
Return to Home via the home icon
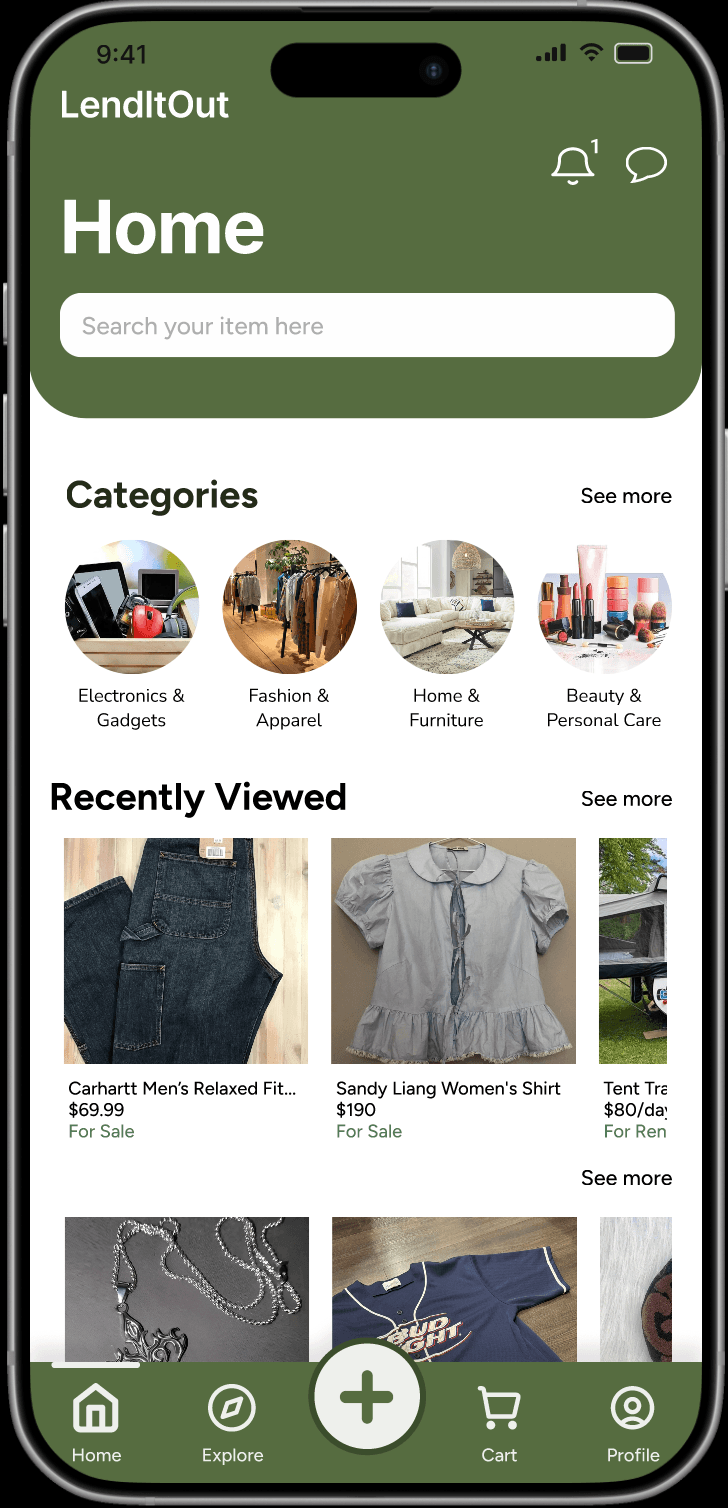pos(95,1420)
